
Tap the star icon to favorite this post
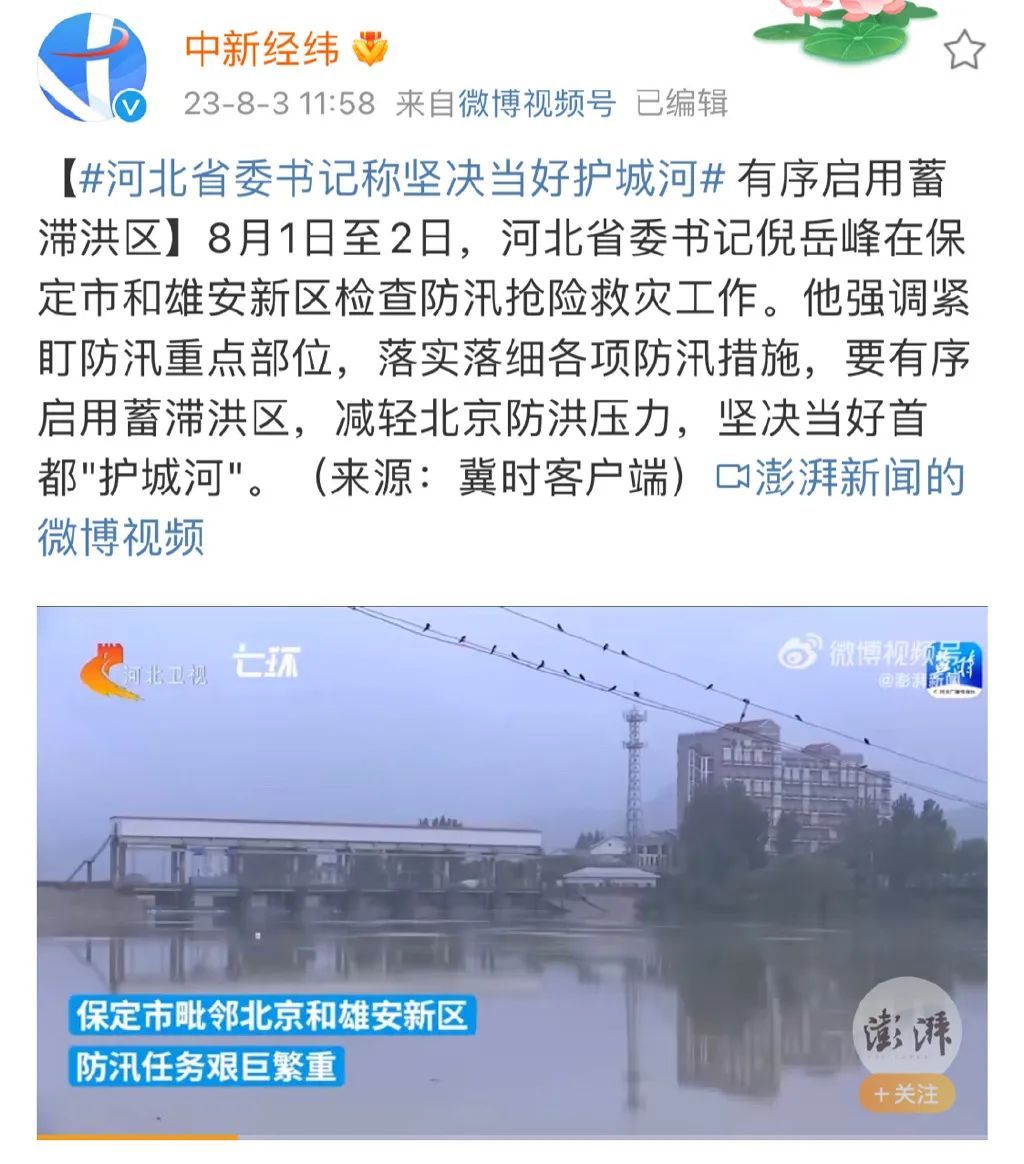(x=964, y=50)
